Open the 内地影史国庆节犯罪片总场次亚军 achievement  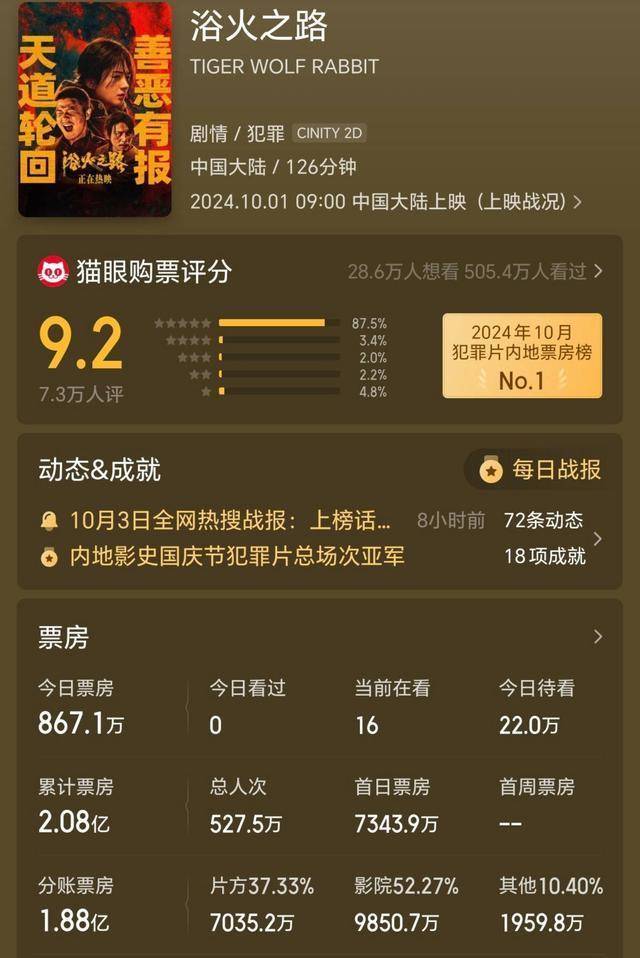(236, 556)
